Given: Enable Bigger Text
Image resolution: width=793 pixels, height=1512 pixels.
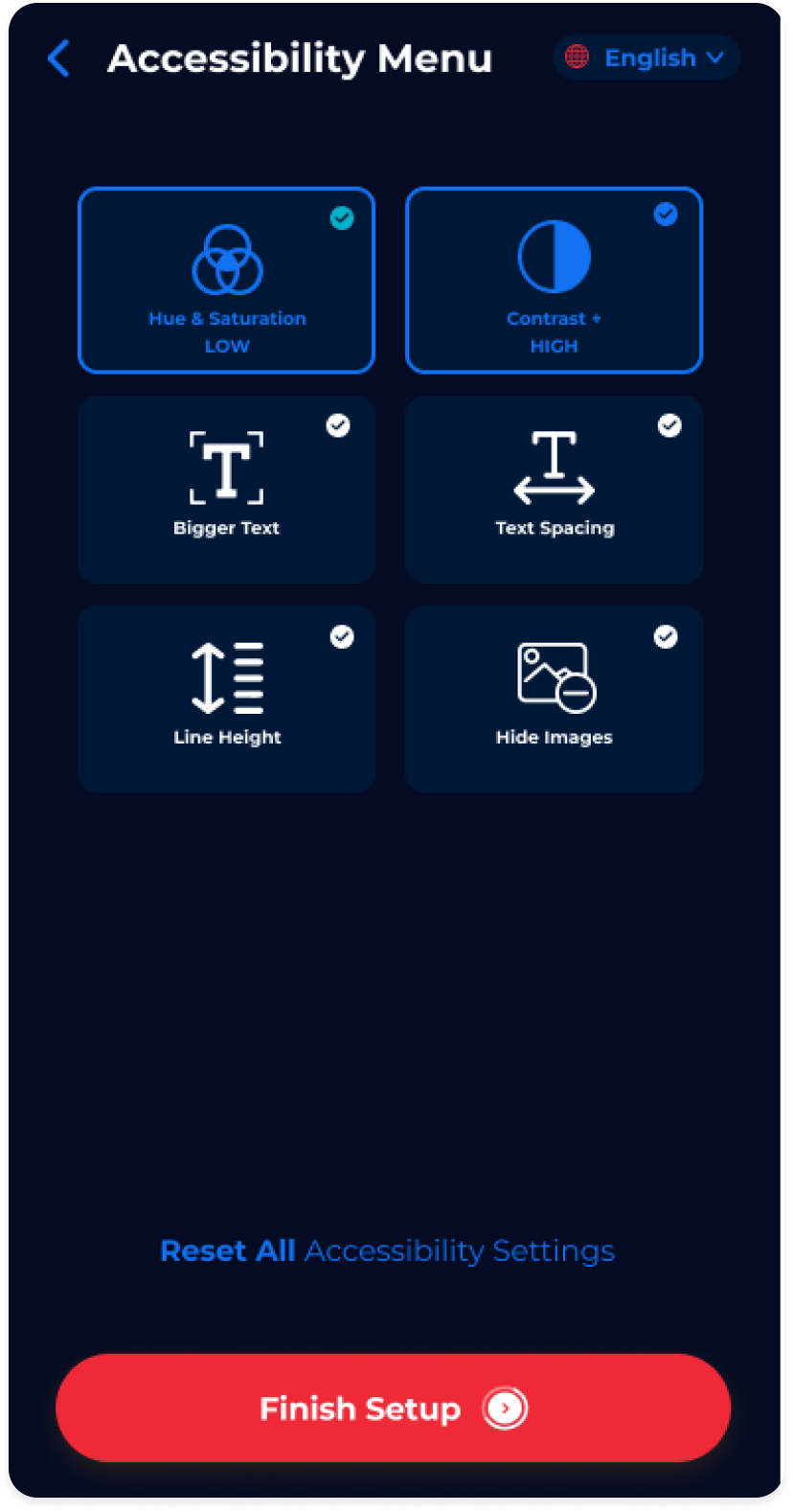Looking at the screenshot, I should [x=226, y=489].
